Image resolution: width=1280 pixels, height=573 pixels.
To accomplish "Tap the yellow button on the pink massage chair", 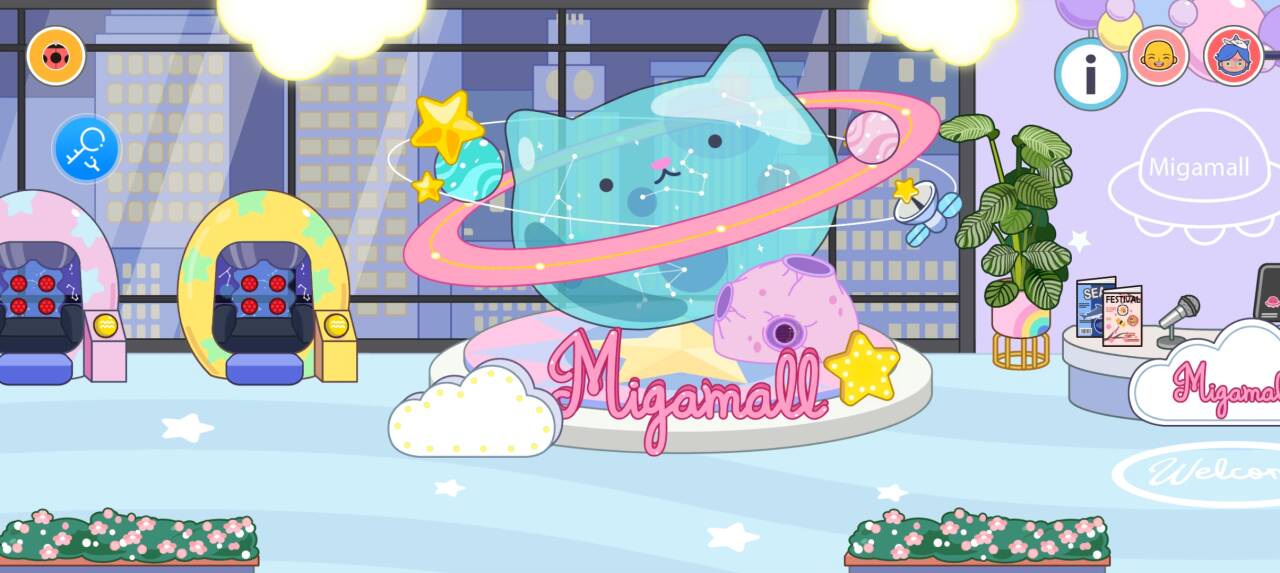I will (x=105, y=325).
